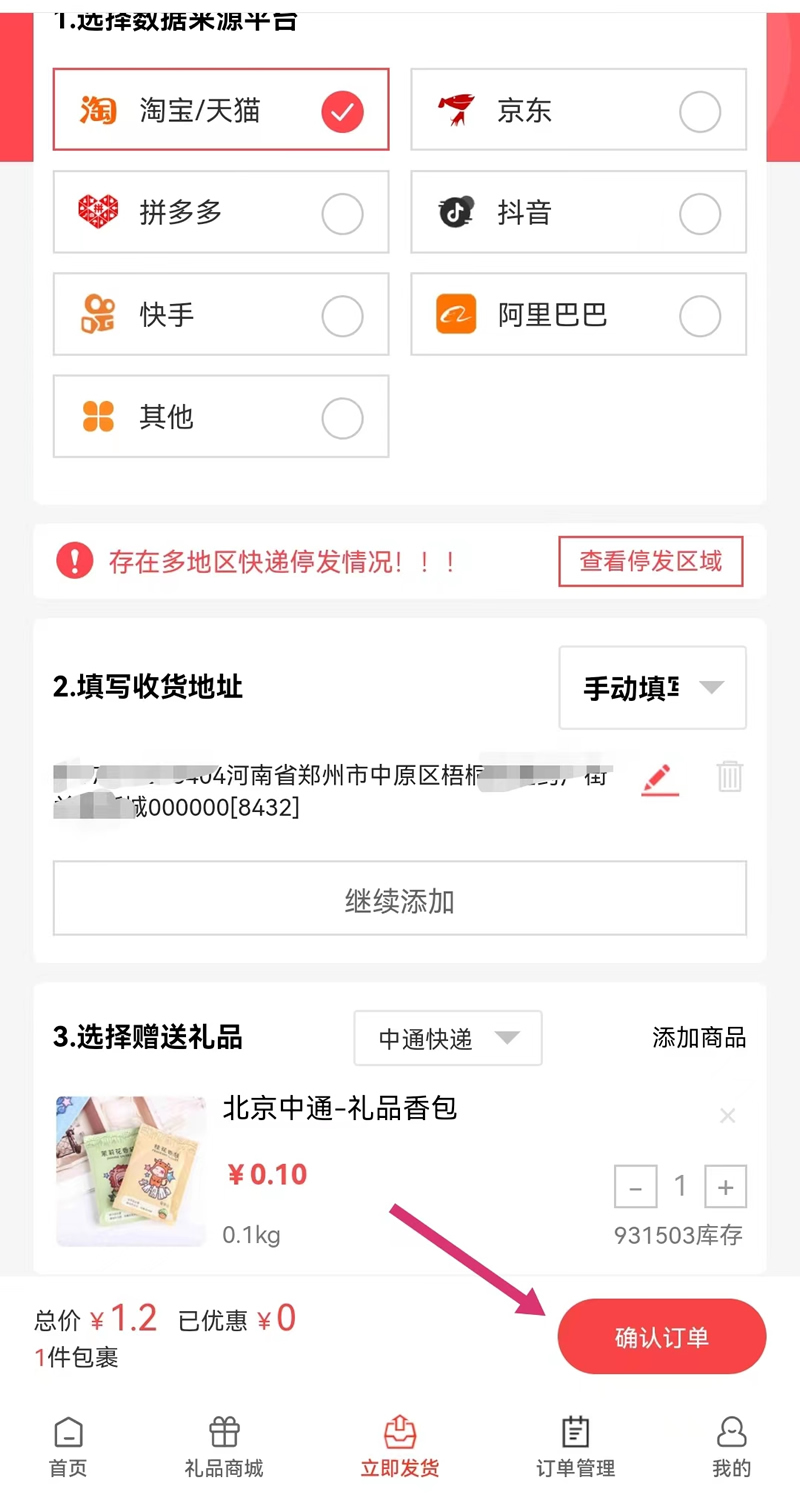Remove 北京中通-礼品香包 with the X icon
This screenshot has width=800, height=1495.
[727, 1115]
